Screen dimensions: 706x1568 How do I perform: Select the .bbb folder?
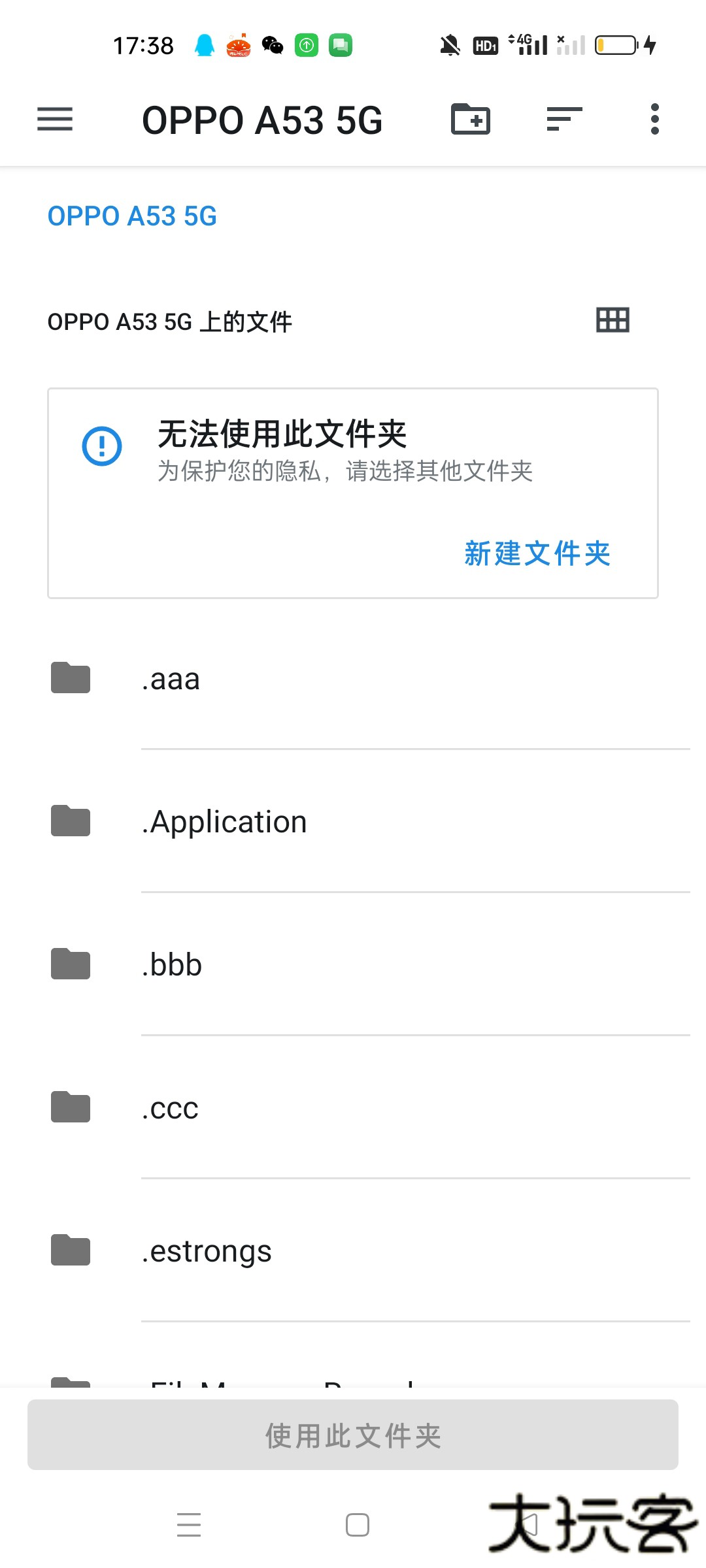tap(171, 964)
